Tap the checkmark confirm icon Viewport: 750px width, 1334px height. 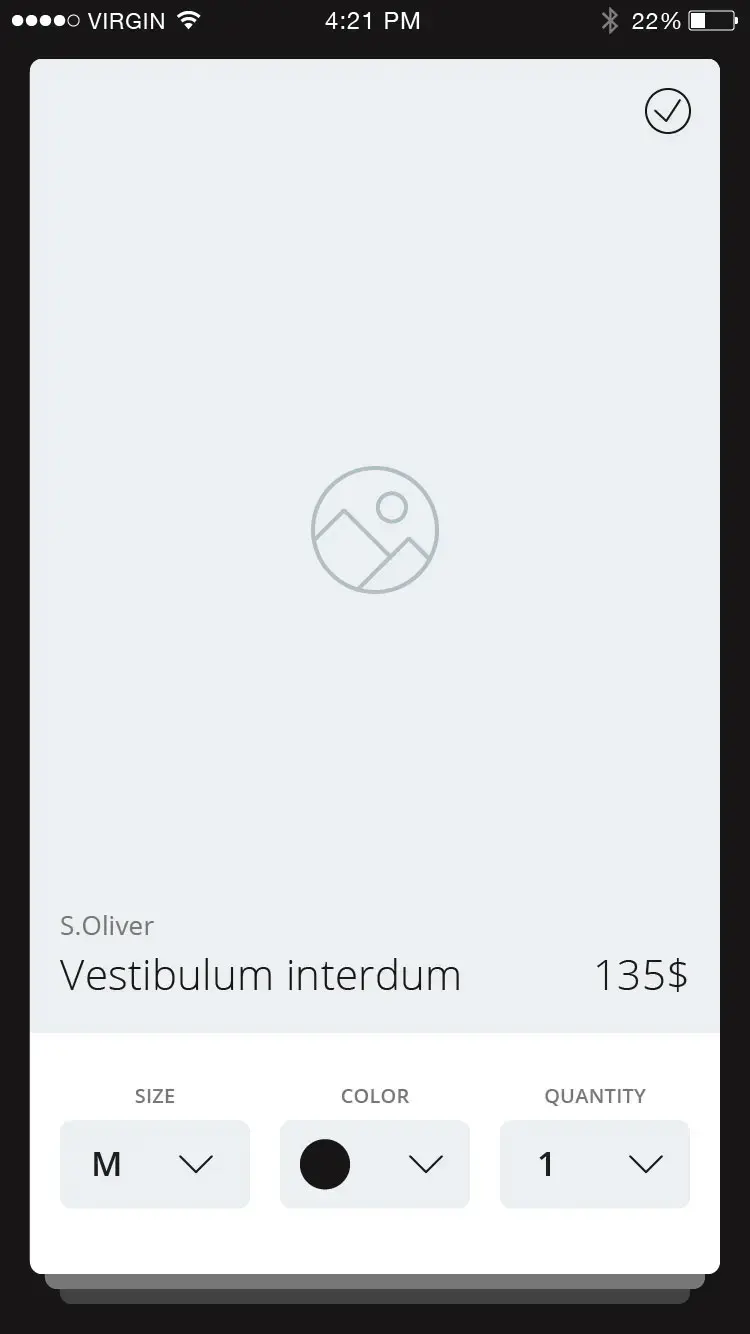[668, 111]
